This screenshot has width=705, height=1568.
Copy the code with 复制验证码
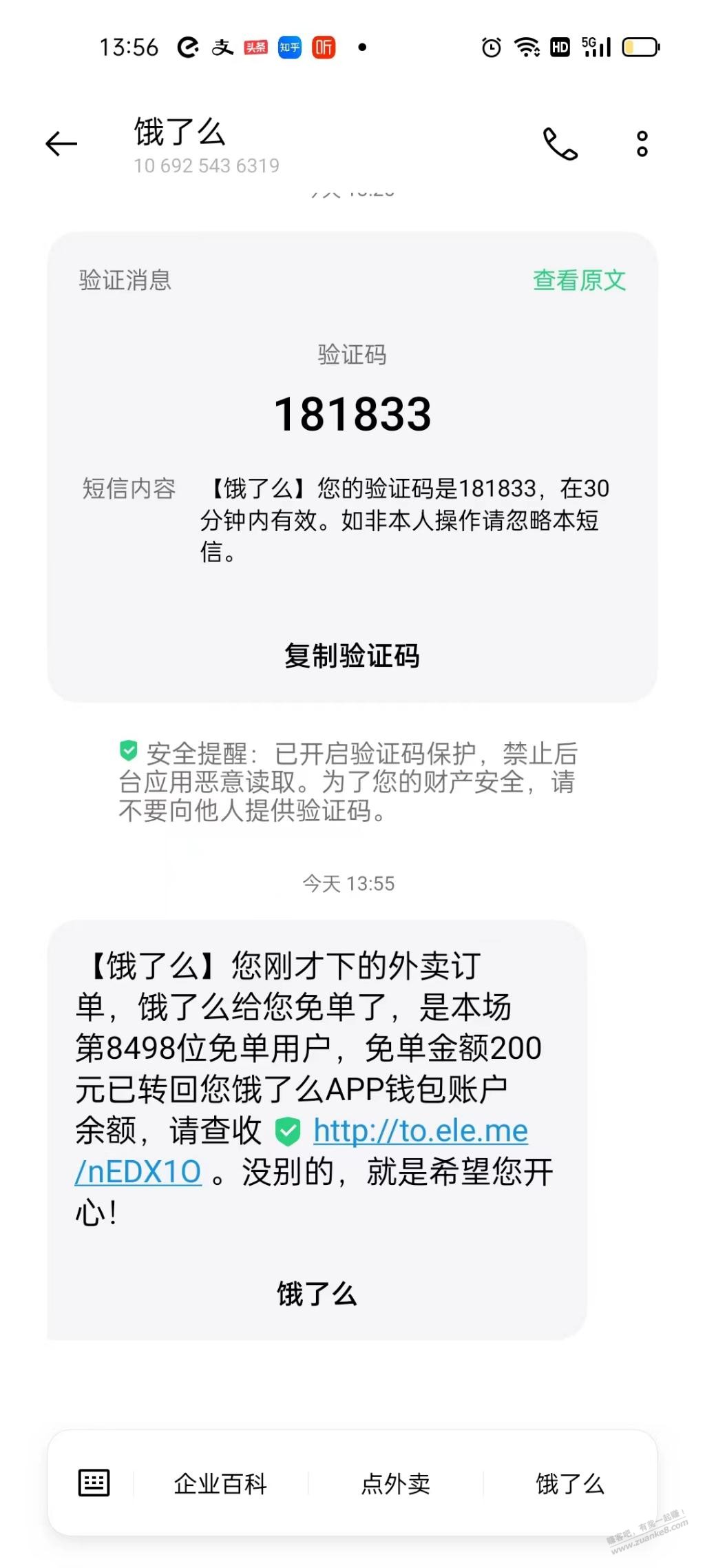[352, 656]
